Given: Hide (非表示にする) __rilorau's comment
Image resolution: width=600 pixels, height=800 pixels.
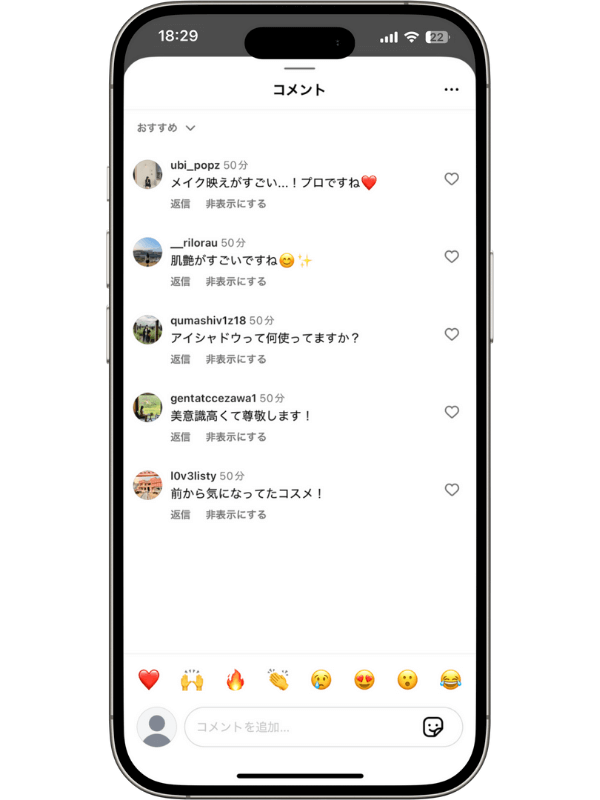Looking at the screenshot, I should click(236, 282).
